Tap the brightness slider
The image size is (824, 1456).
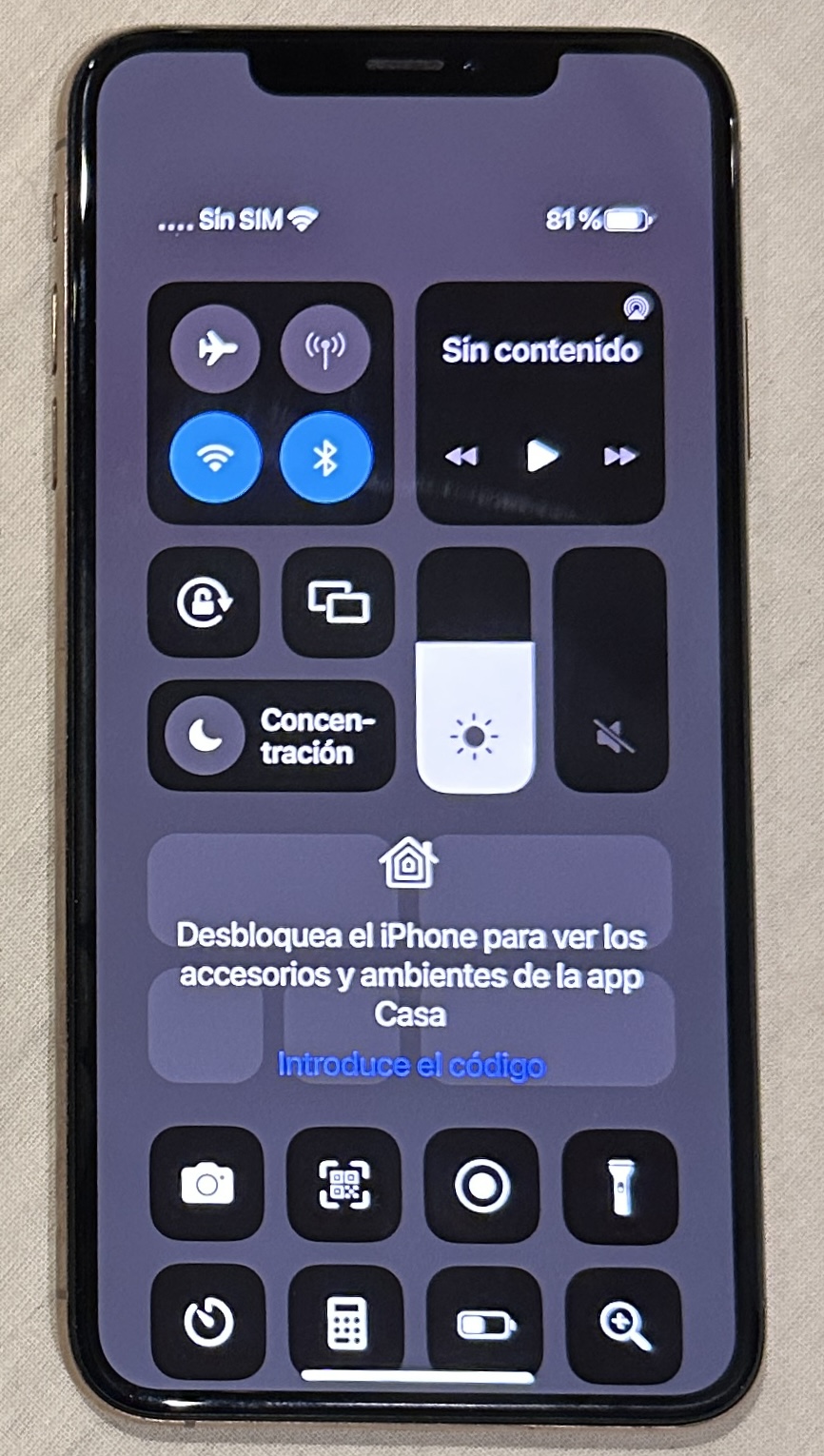[475, 670]
